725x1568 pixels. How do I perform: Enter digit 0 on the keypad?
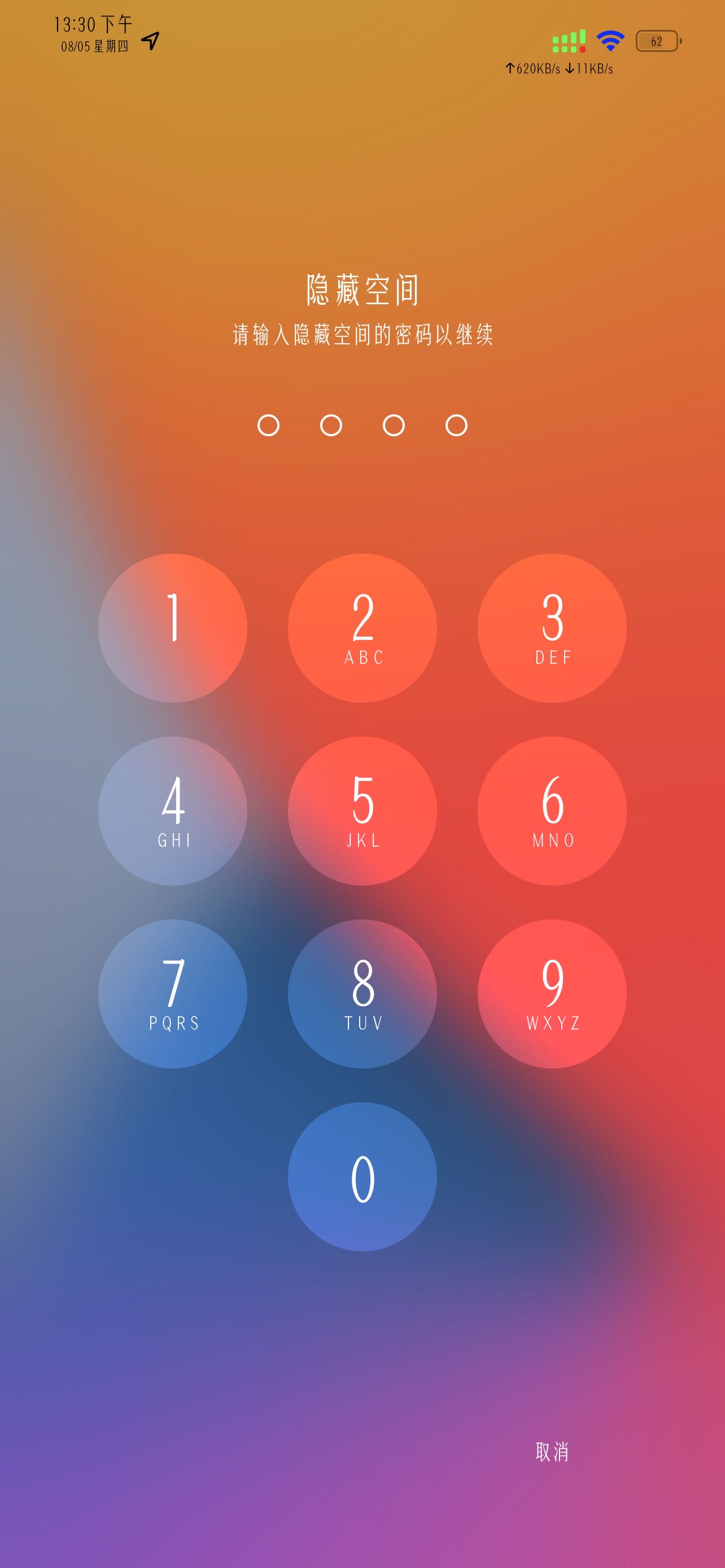(362, 1177)
